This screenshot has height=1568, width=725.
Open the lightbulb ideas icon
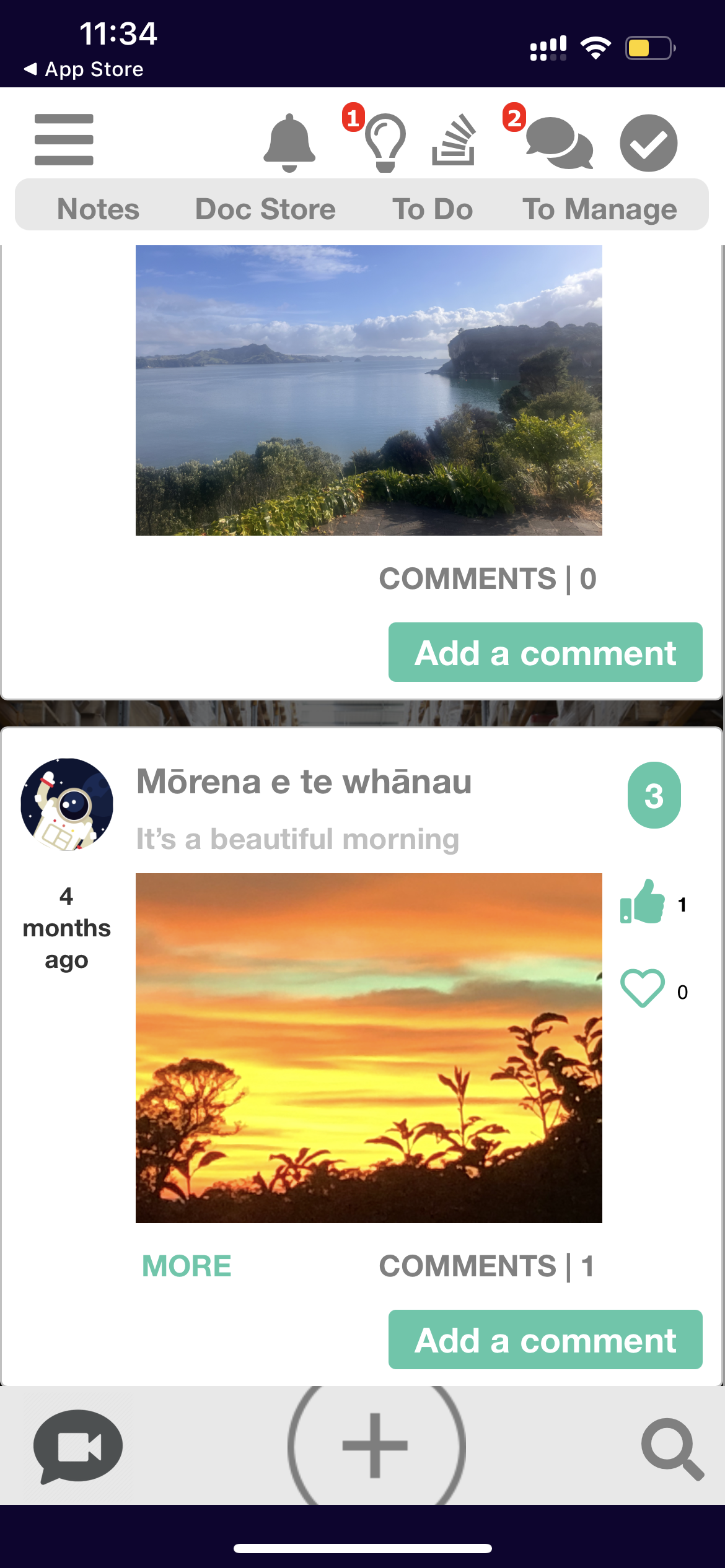tap(385, 142)
